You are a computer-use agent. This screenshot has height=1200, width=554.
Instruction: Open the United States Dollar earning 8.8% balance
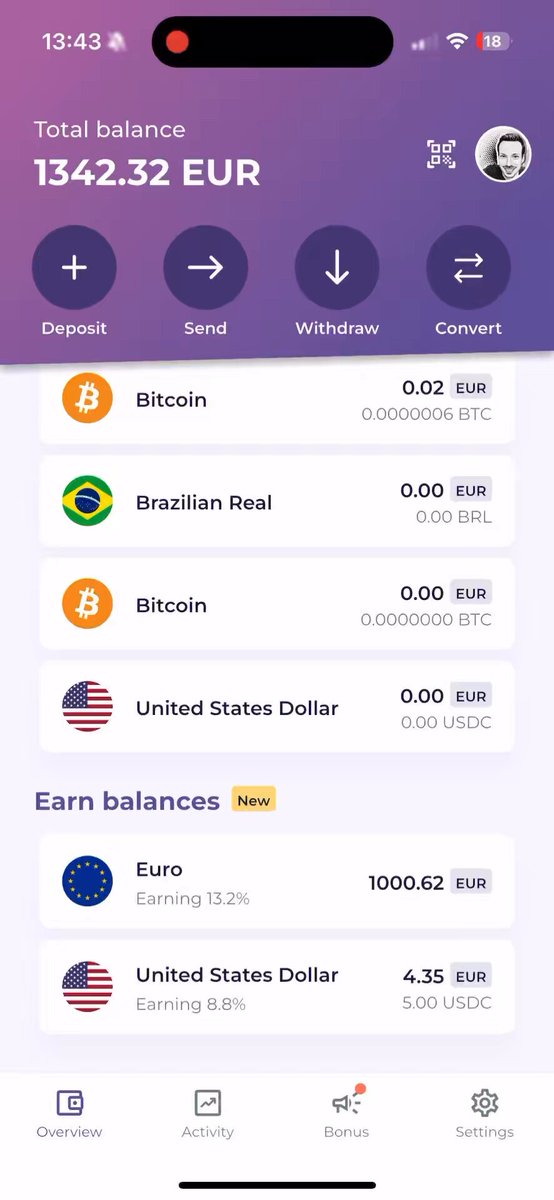point(277,986)
